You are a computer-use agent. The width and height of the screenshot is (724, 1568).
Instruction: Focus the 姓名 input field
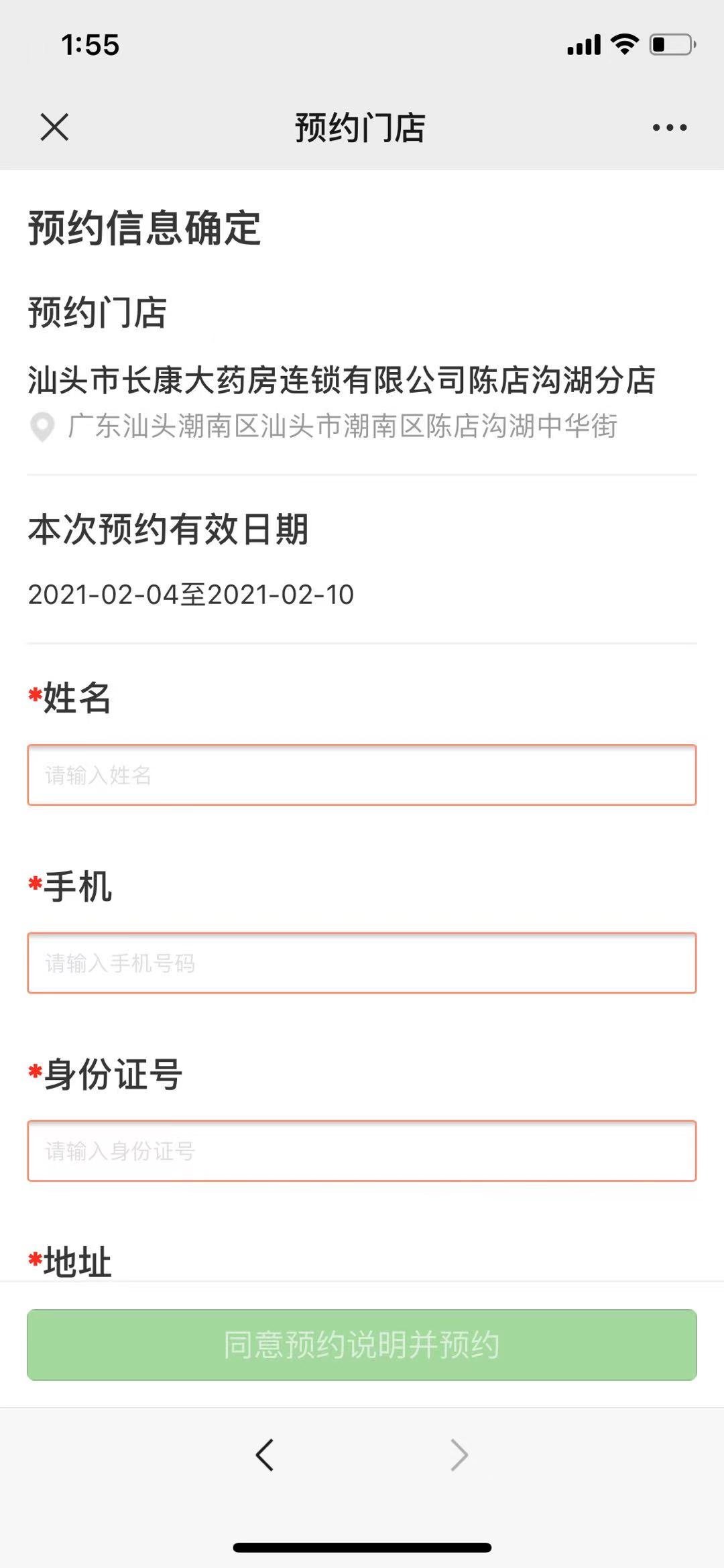coord(362,775)
